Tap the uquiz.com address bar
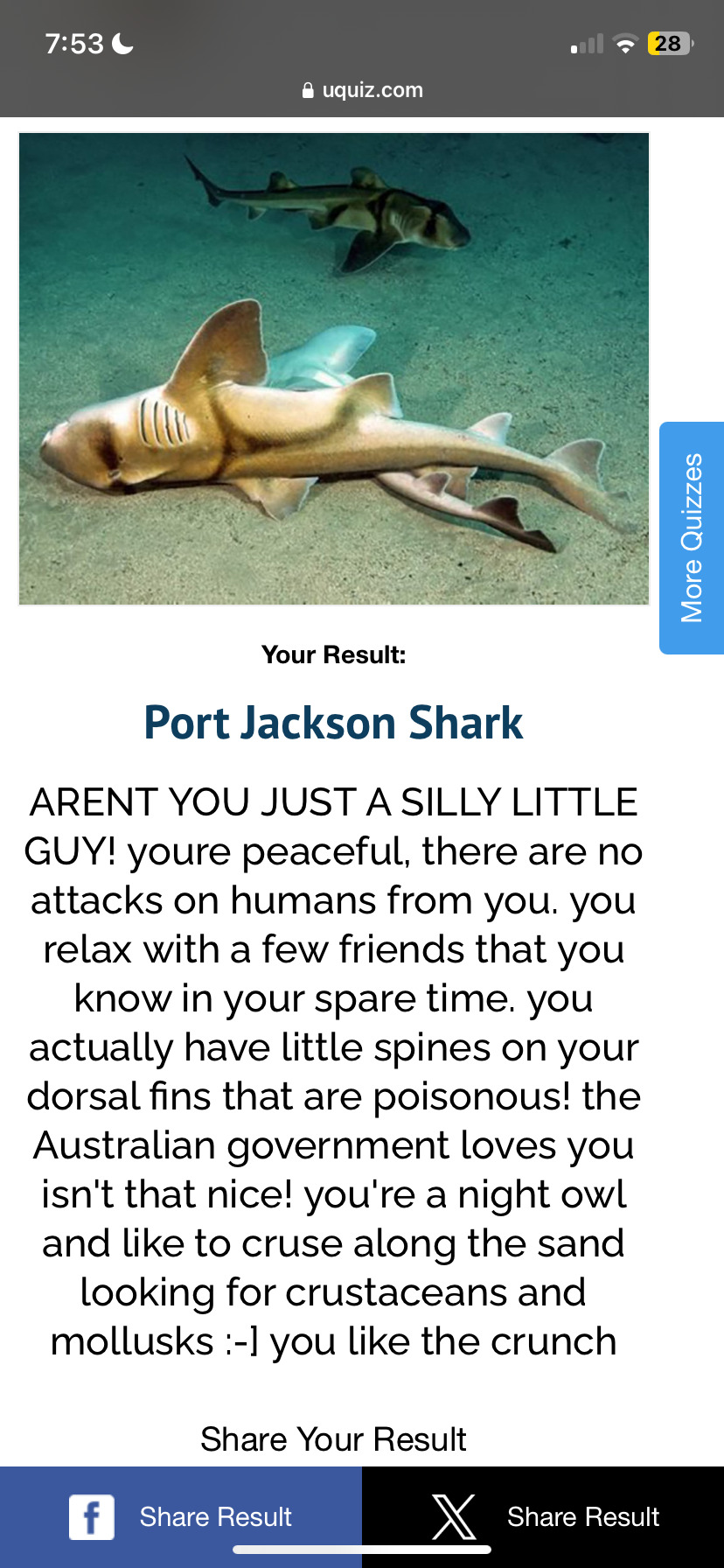Screen dimensions: 724x1568 click(x=362, y=90)
